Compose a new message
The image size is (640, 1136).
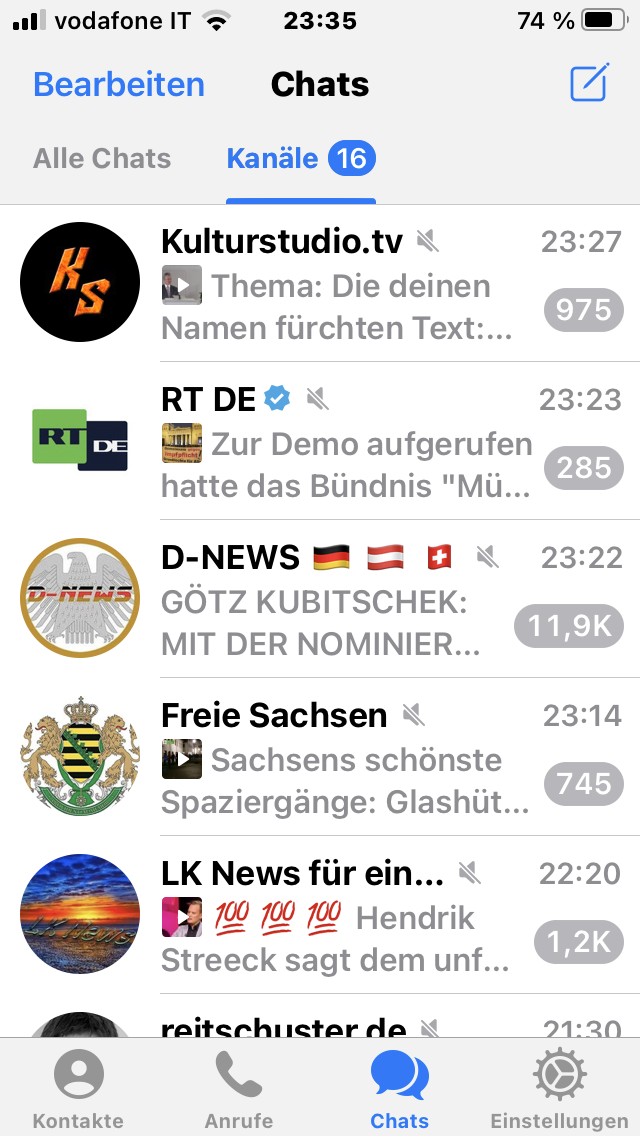tap(589, 84)
